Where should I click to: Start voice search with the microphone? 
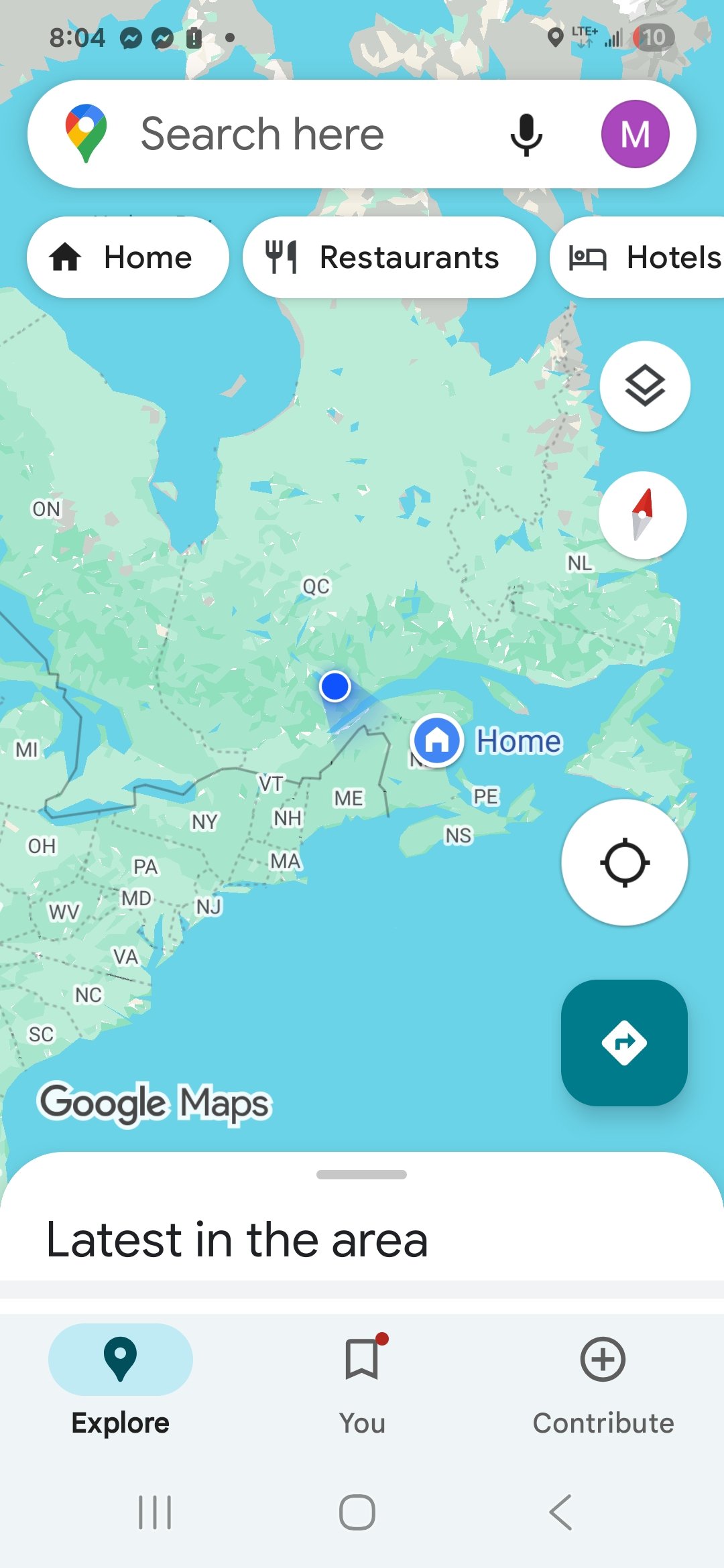pos(526,134)
